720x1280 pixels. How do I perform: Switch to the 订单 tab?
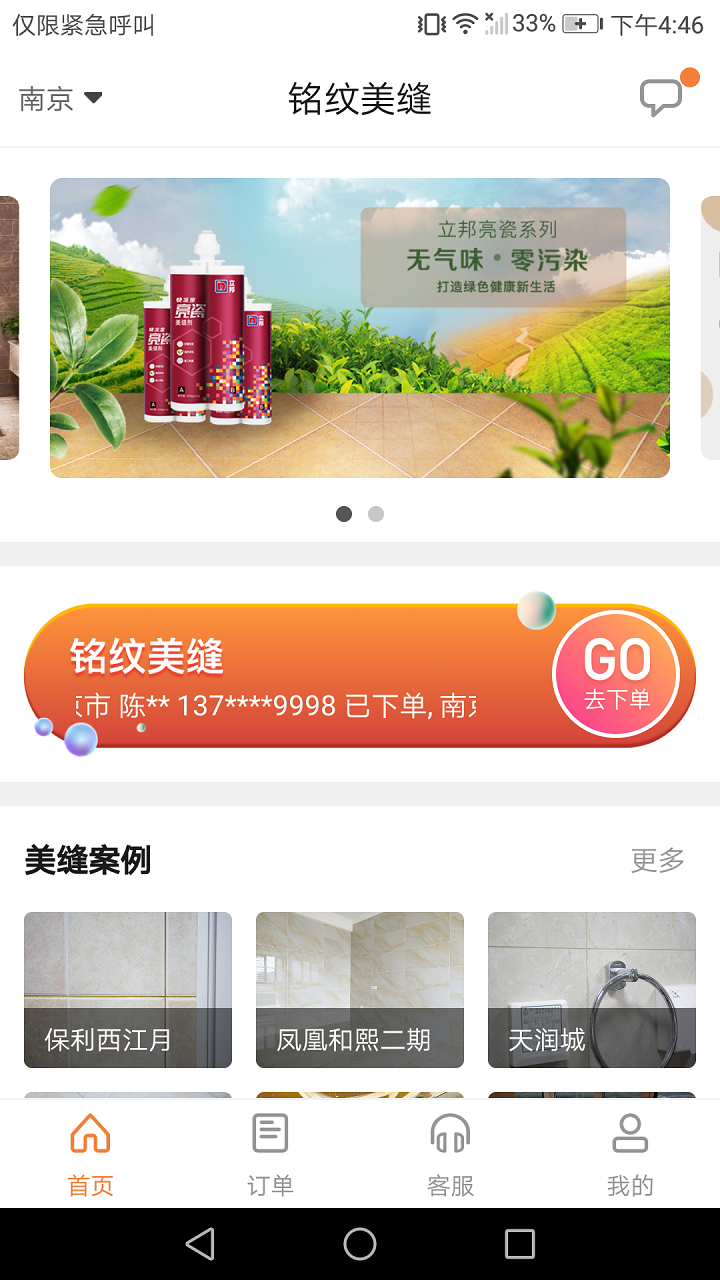270,1150
